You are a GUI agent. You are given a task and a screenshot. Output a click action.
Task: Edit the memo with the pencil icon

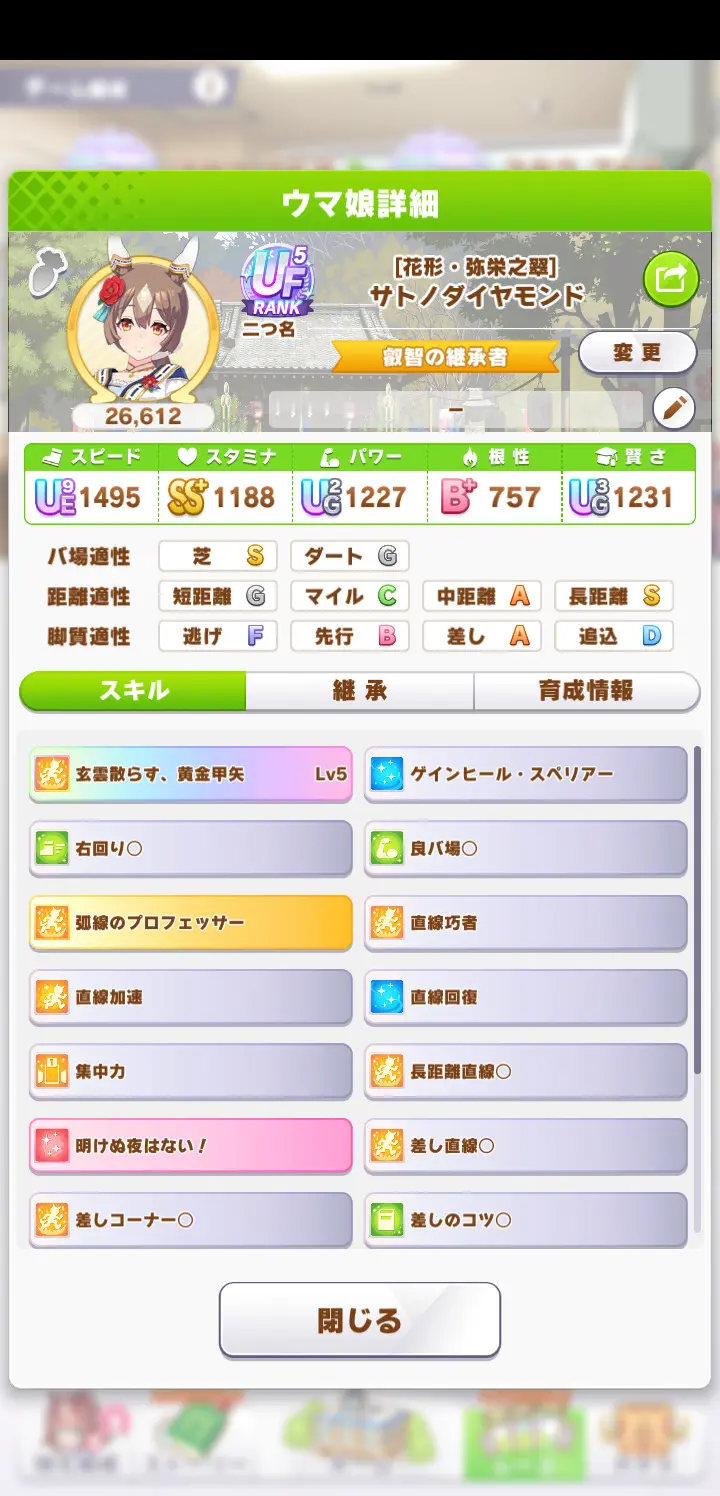[x=674, y=408]
